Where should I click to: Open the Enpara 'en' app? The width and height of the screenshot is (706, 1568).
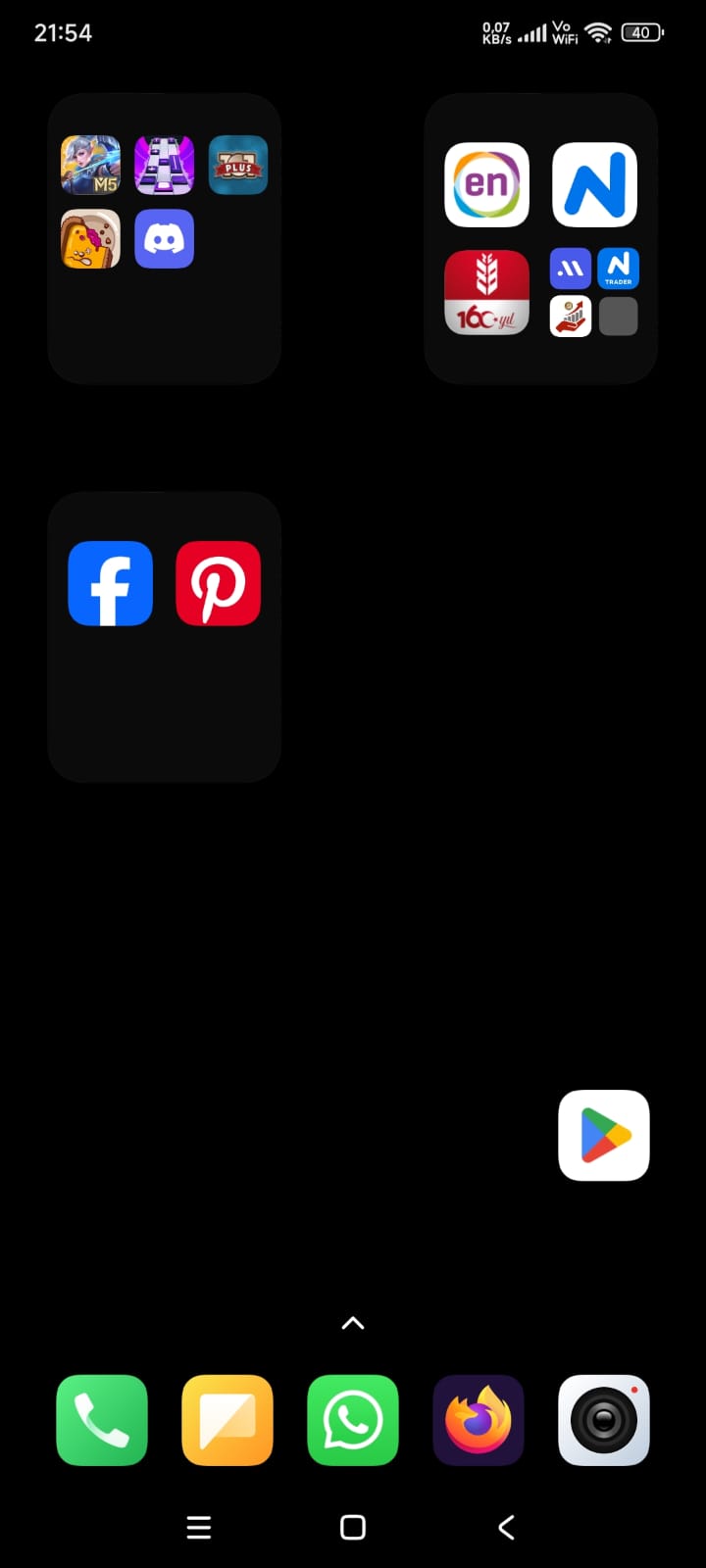(x=486, y=184)
